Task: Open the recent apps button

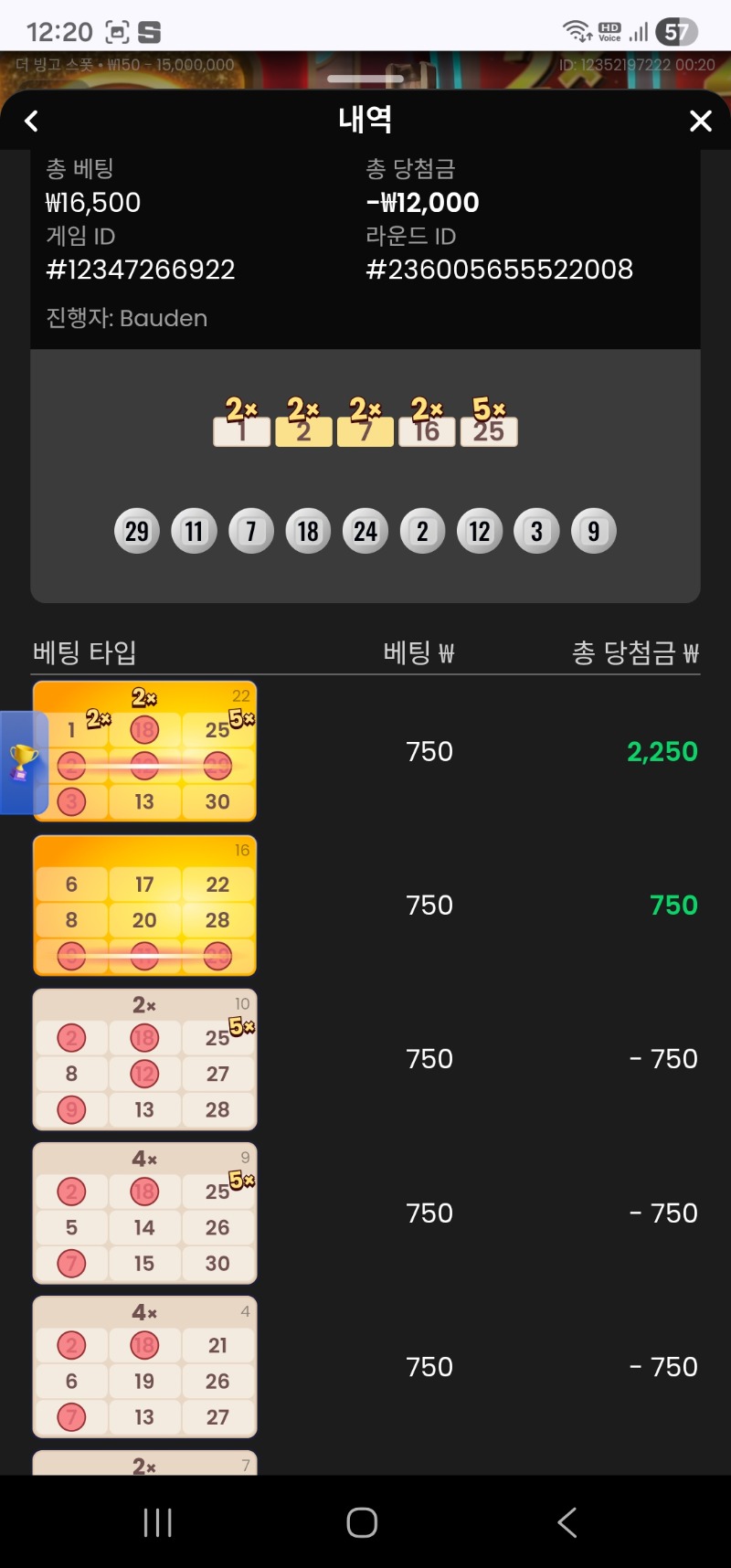Action: click(x=157, y=1522)
